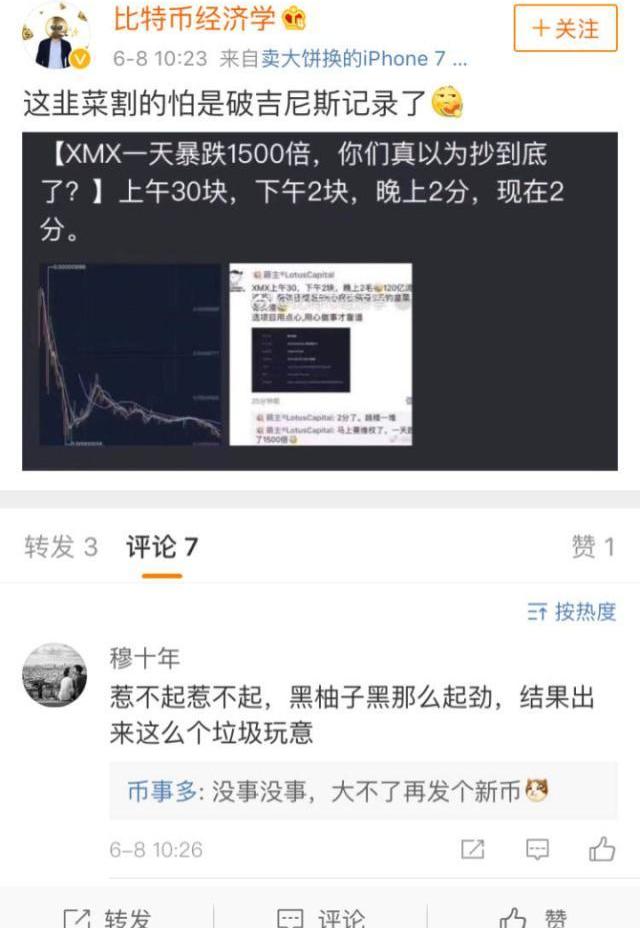Open 币事多's profile from the reply
Screen dimensions: 640x928
(162, 791)
